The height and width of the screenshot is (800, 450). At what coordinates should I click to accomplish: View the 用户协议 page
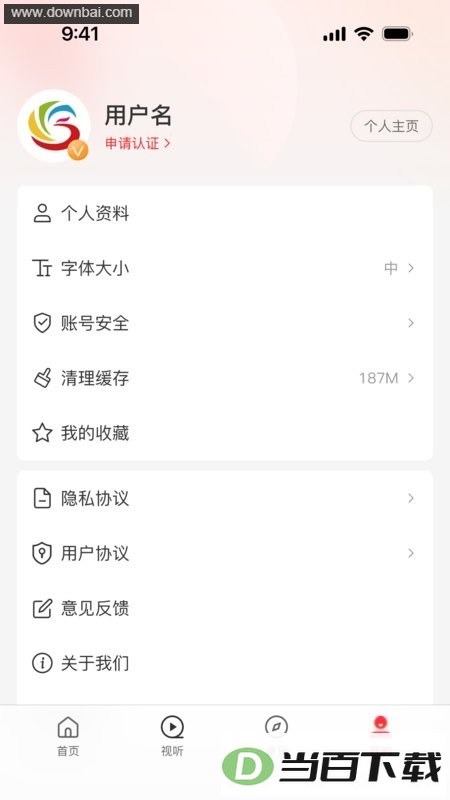[225, 554]
